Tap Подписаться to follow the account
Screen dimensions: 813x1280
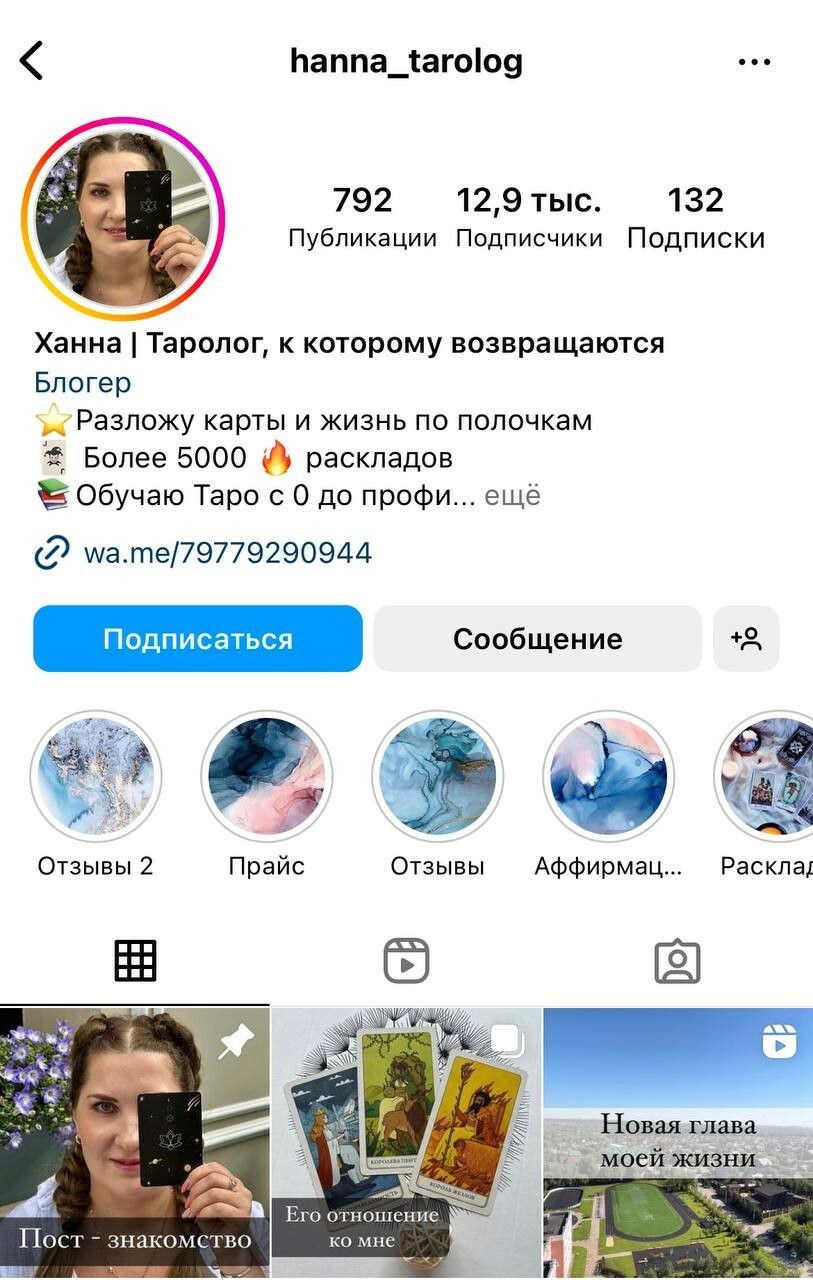(x=198, y=639)
